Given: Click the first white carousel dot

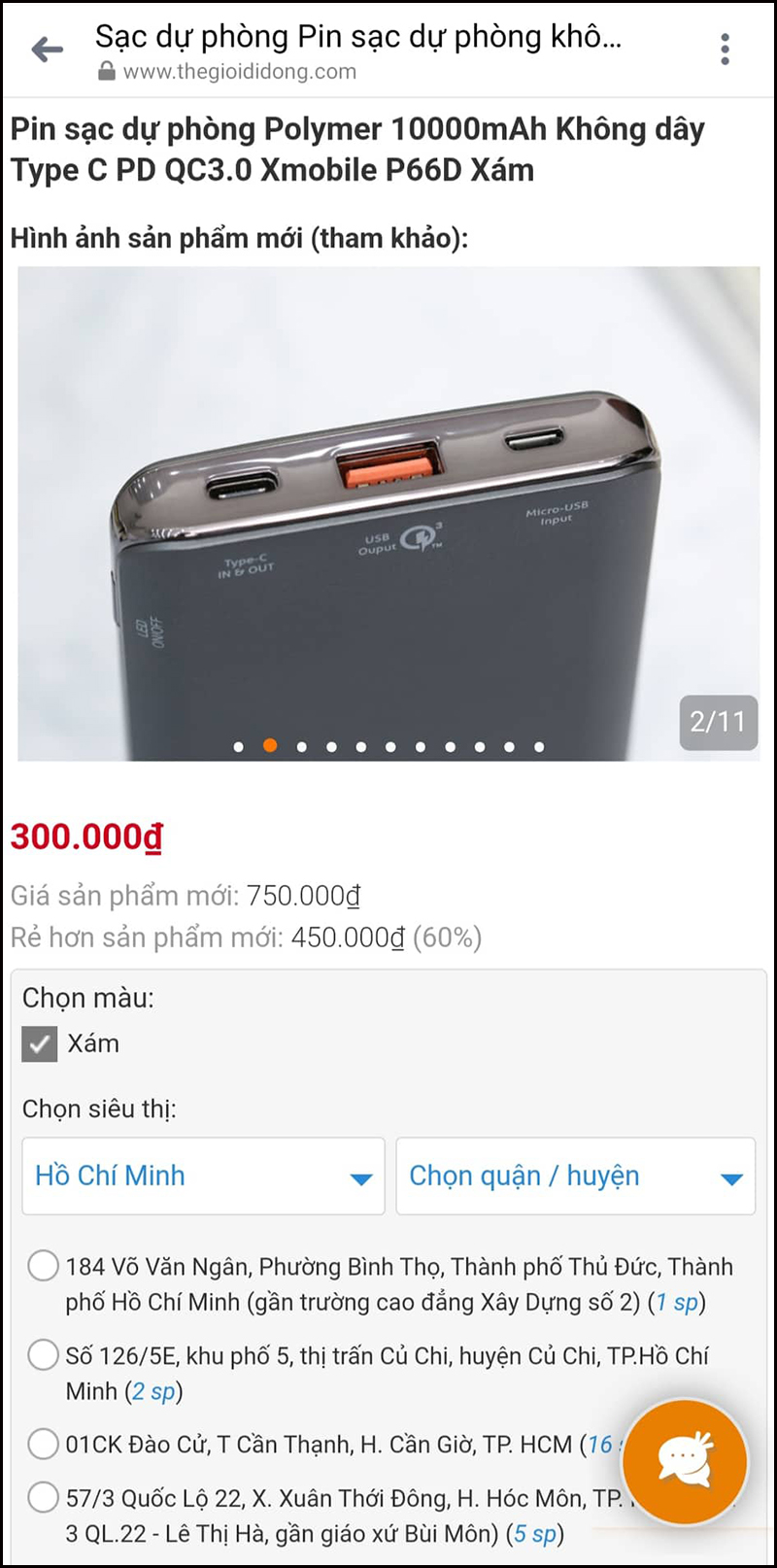Looking at the screenshot, I should tap(240, 748).
